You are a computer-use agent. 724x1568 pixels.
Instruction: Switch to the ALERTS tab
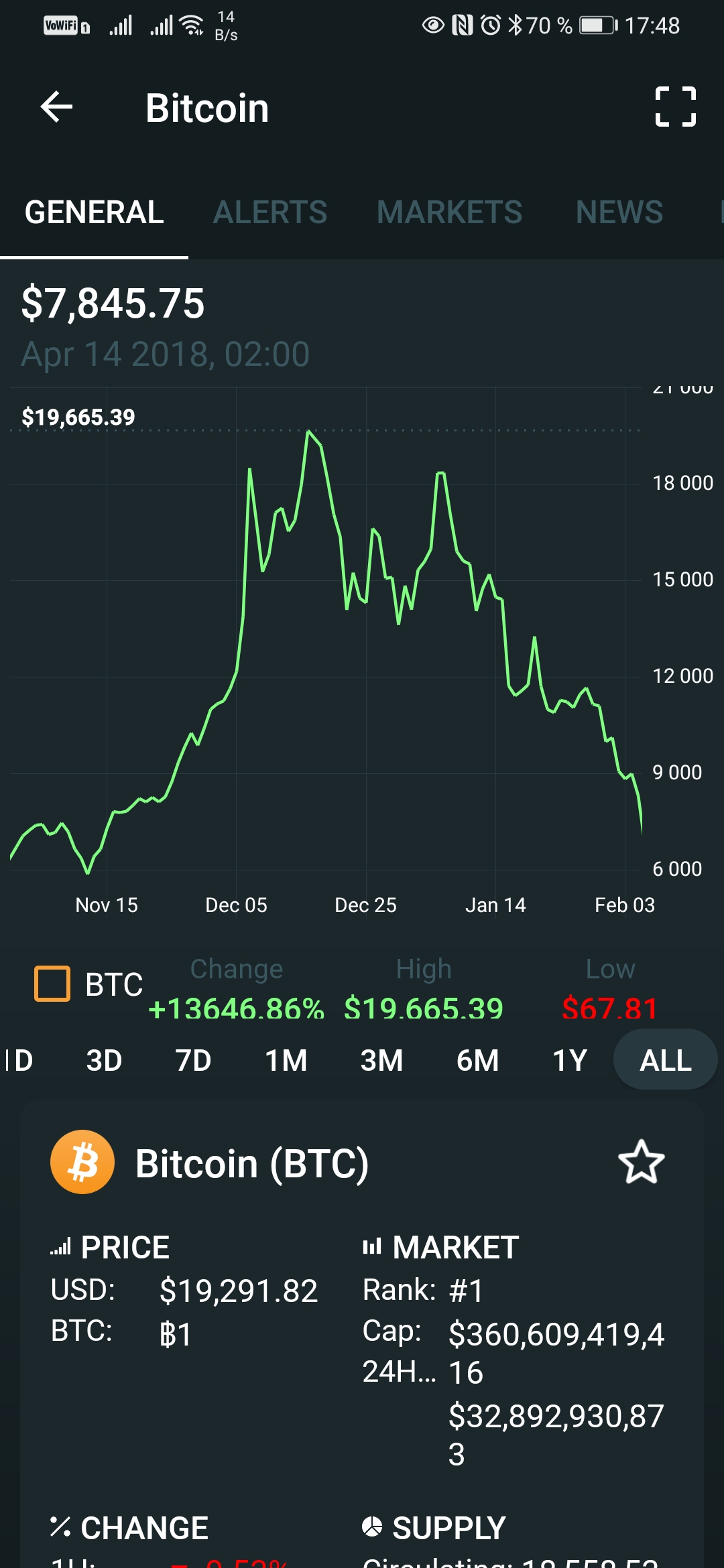click(x=270, y=212)
